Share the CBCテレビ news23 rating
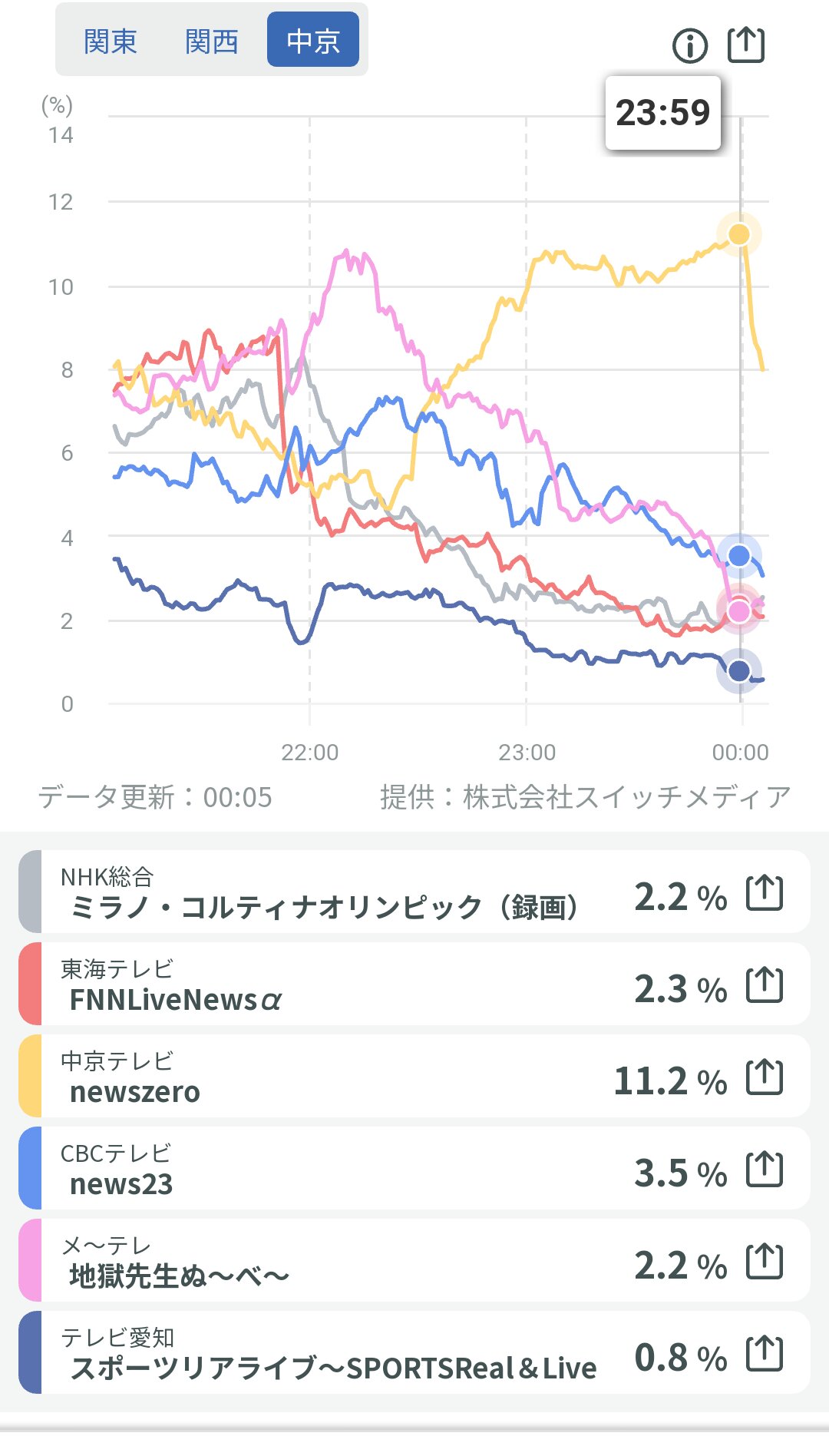The image size is (829, 1456). [765, 1170]
